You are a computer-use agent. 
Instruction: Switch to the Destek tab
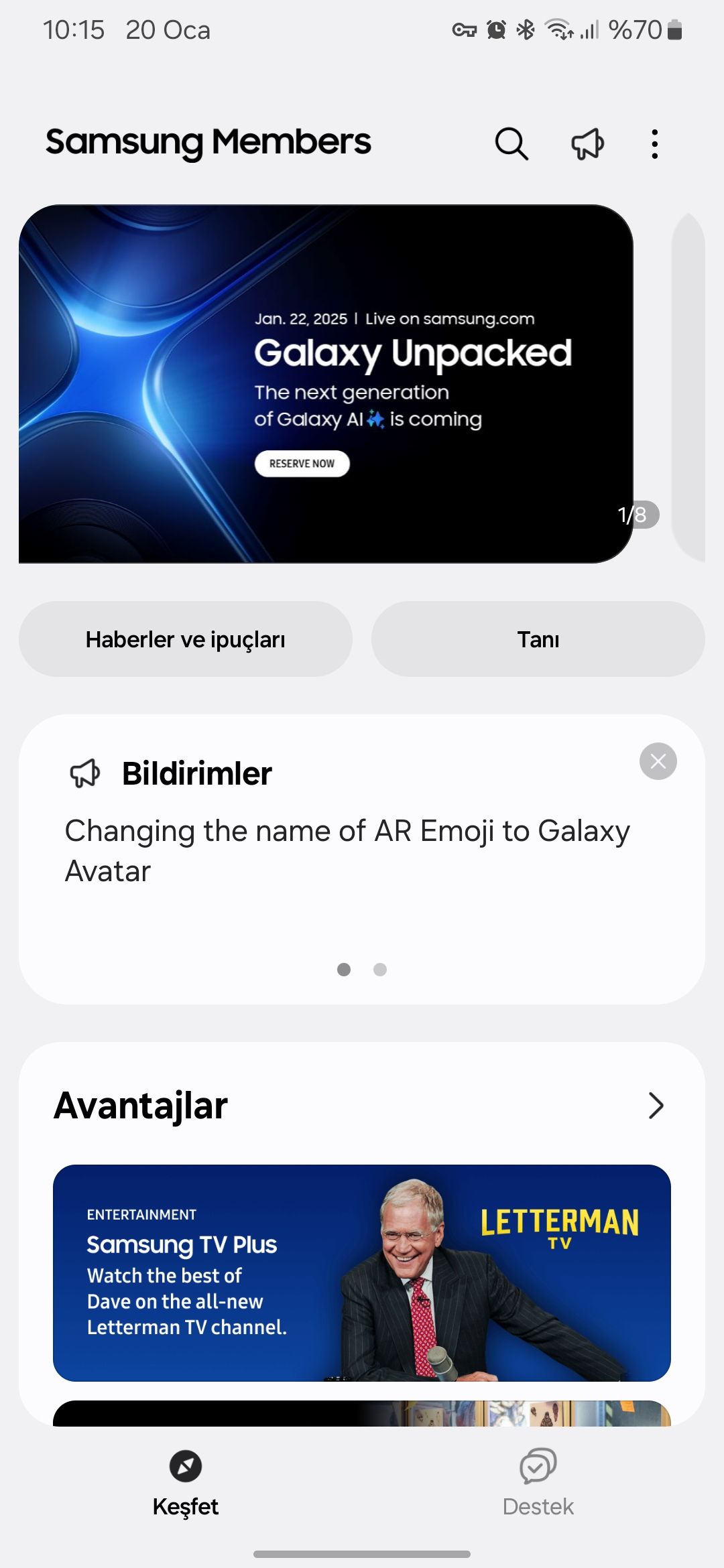point(538,1484)
